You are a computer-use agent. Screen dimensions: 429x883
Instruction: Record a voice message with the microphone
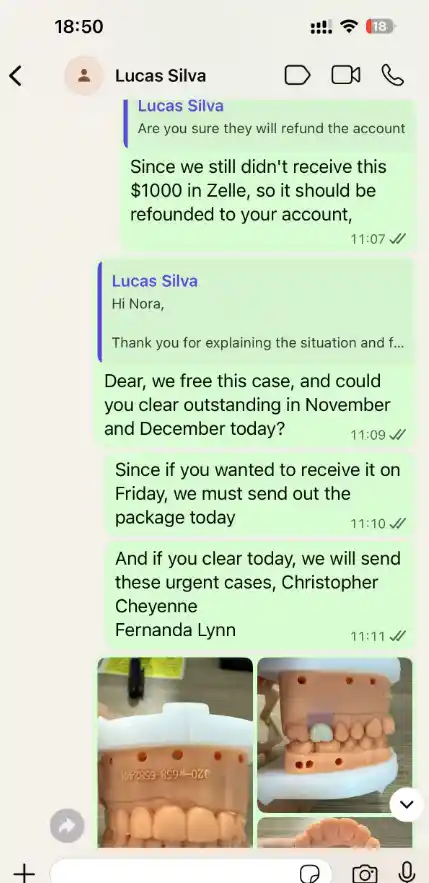pos(406,872)
